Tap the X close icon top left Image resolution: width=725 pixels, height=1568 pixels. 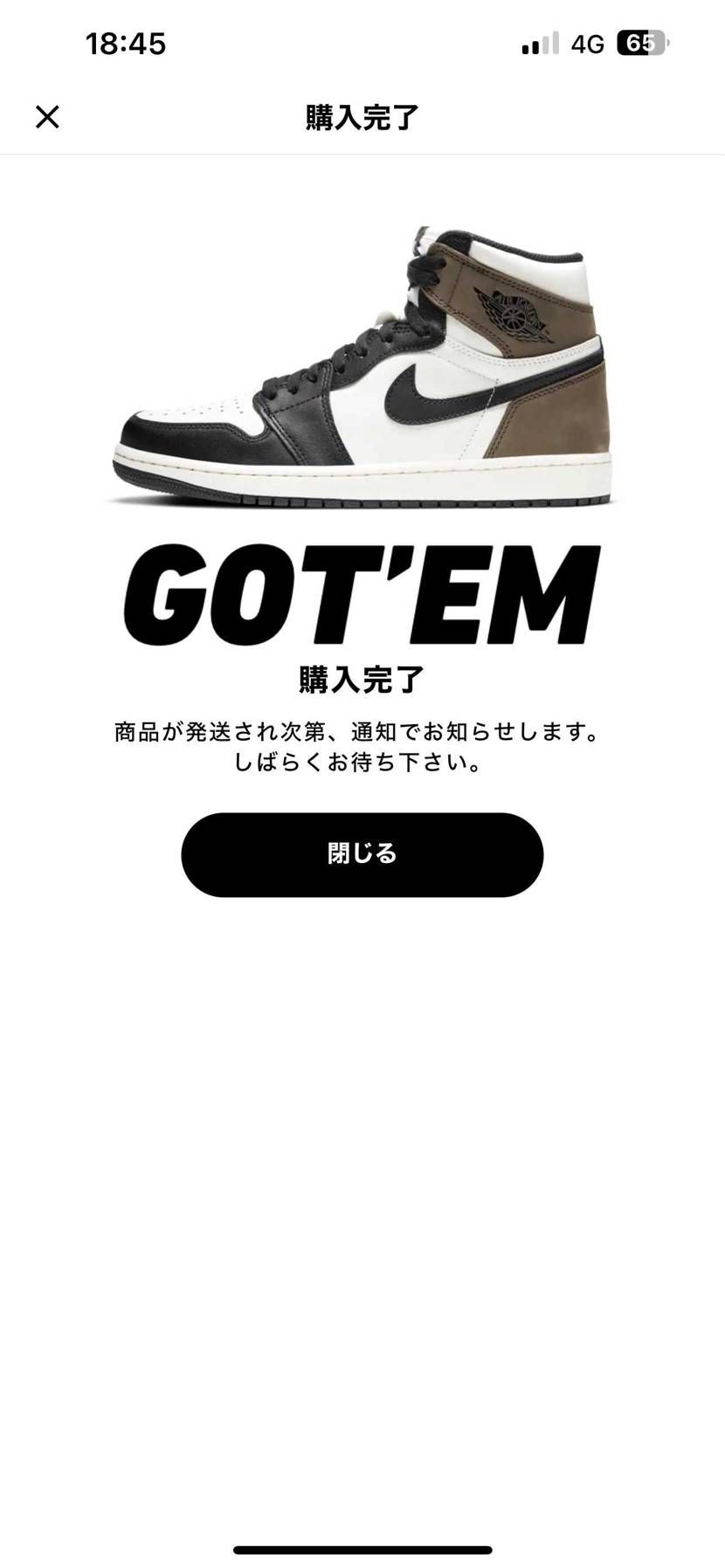pyautogui.click(x=48, y=115)
